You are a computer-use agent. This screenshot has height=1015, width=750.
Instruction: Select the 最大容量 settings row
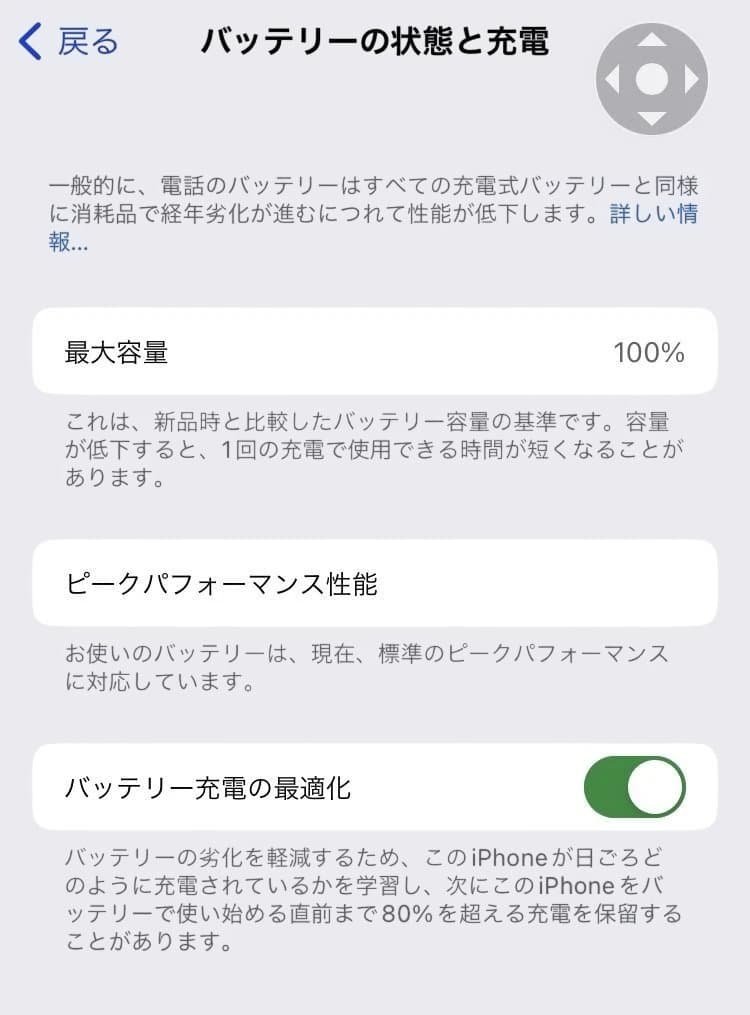[x=375, y=352]
